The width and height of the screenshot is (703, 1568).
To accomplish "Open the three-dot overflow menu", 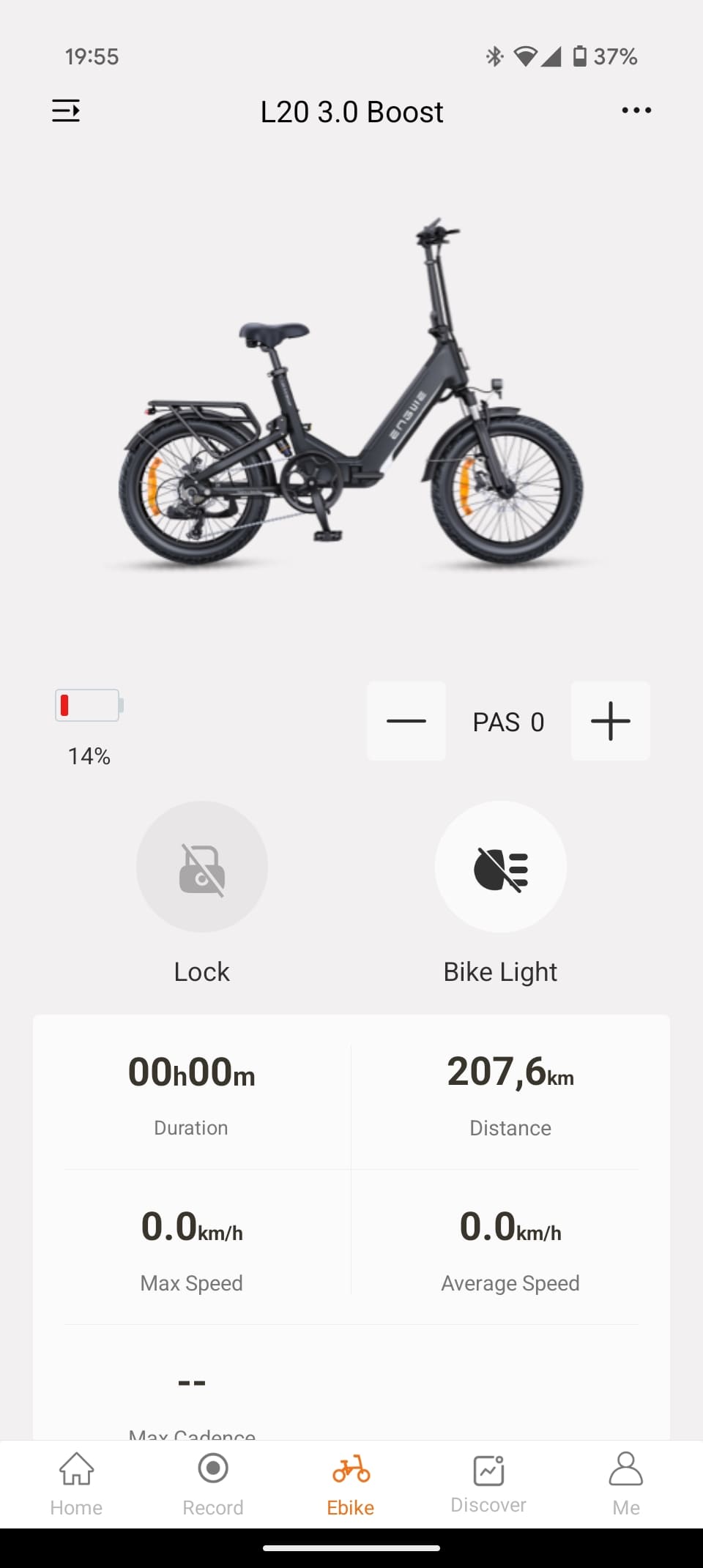I will point(636,111).
